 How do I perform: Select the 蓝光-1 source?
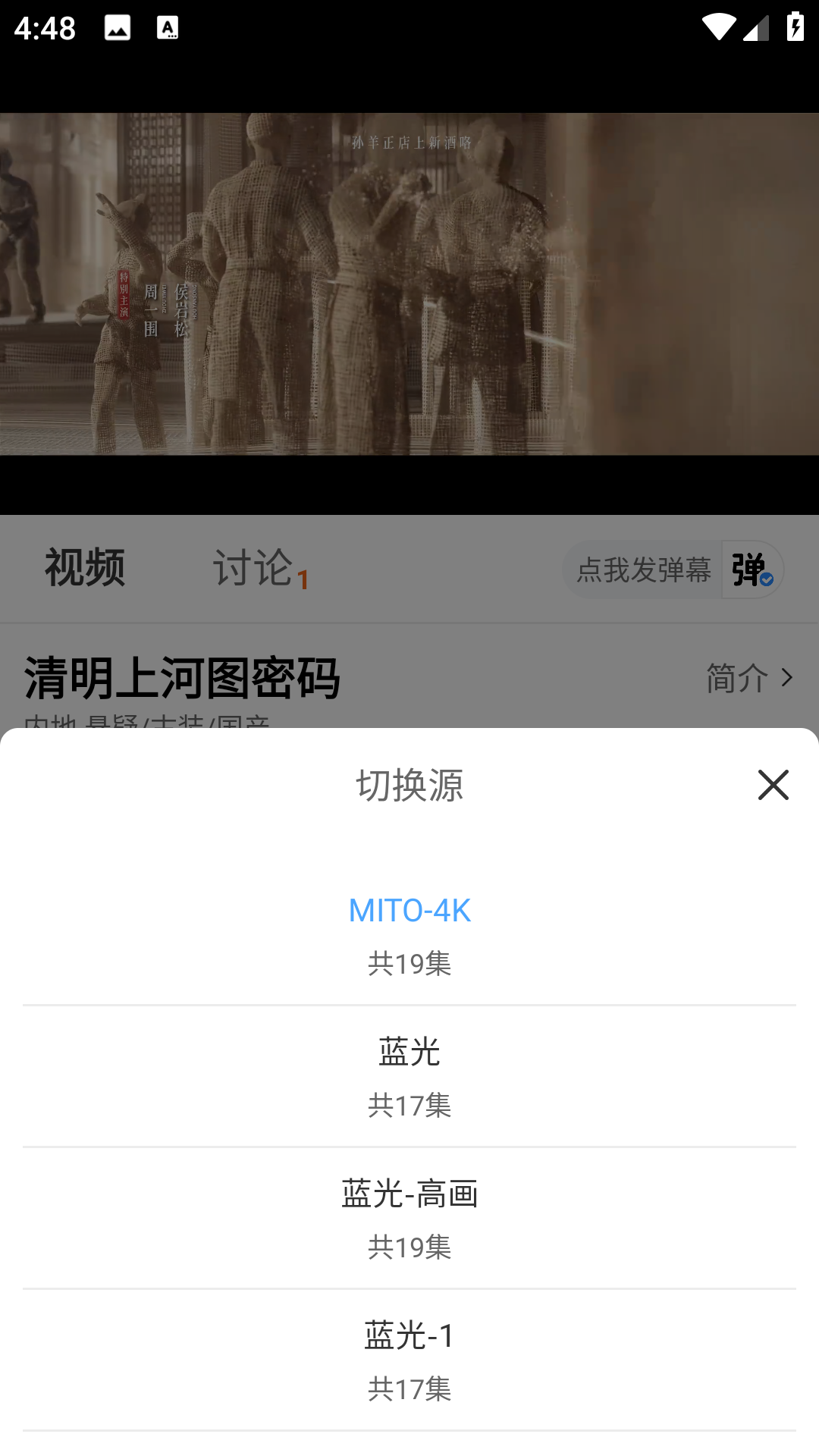click(409, 1360)
